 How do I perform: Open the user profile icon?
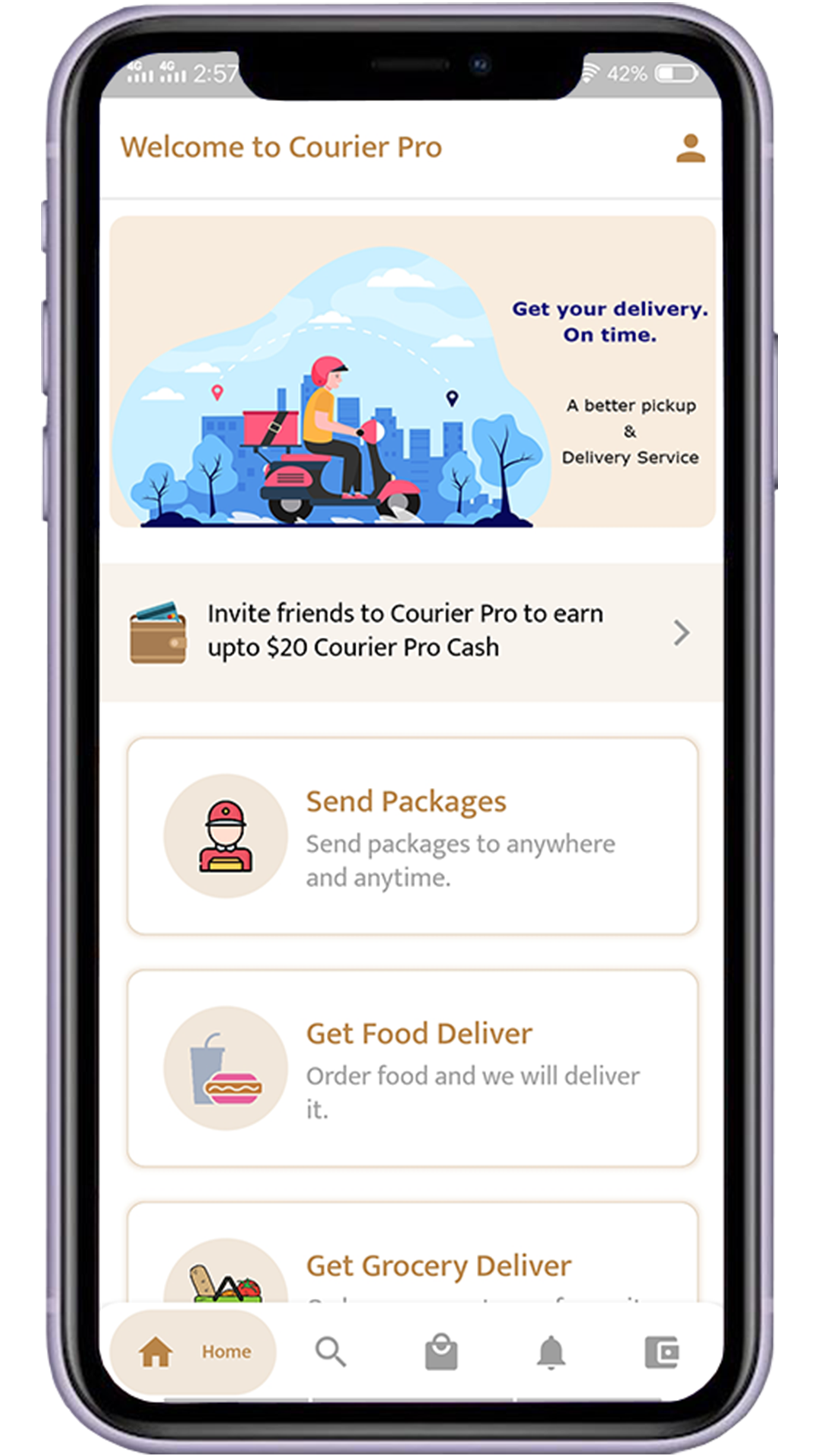[x=690, y=148]
